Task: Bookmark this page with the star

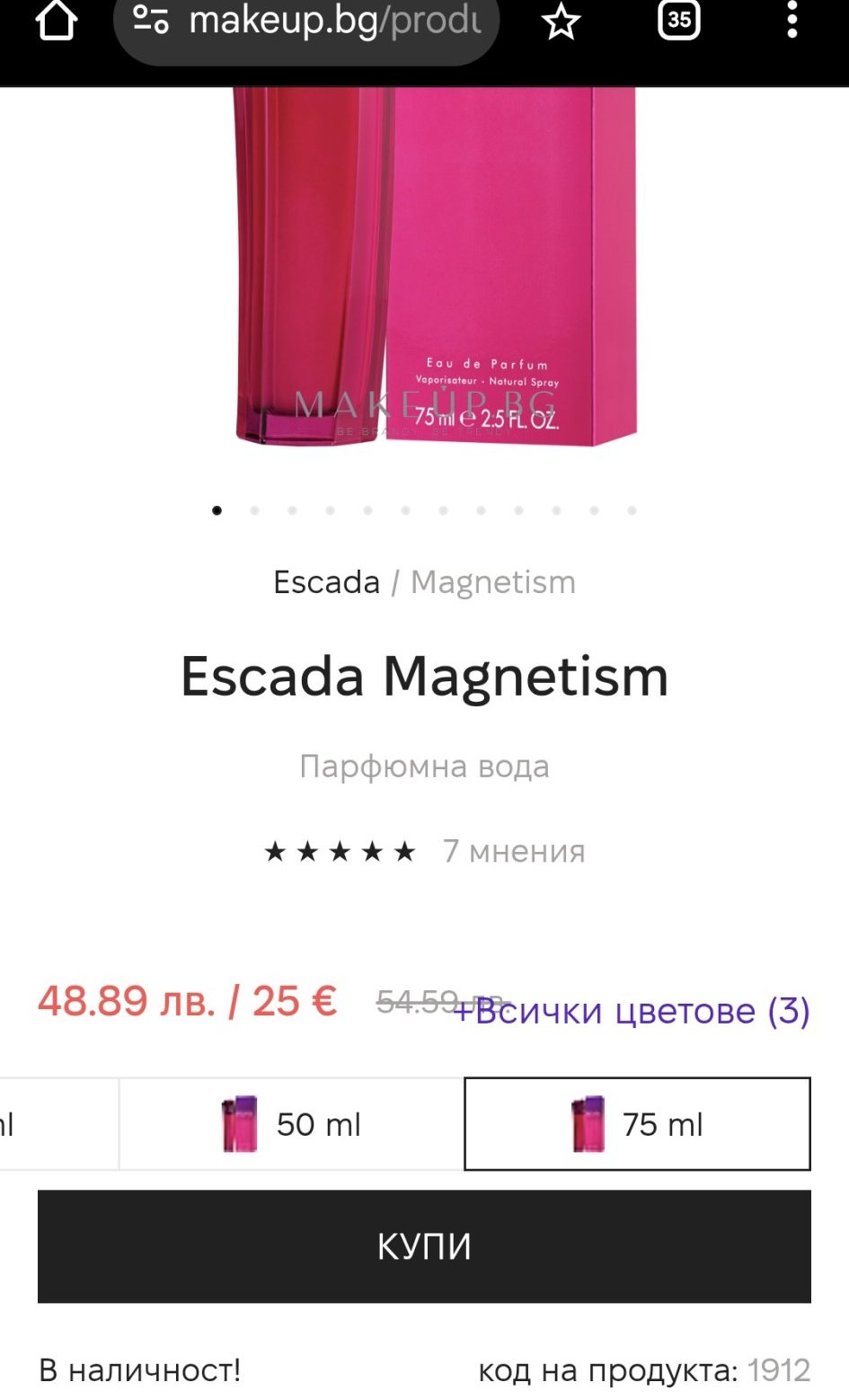Action: point(562,21)
